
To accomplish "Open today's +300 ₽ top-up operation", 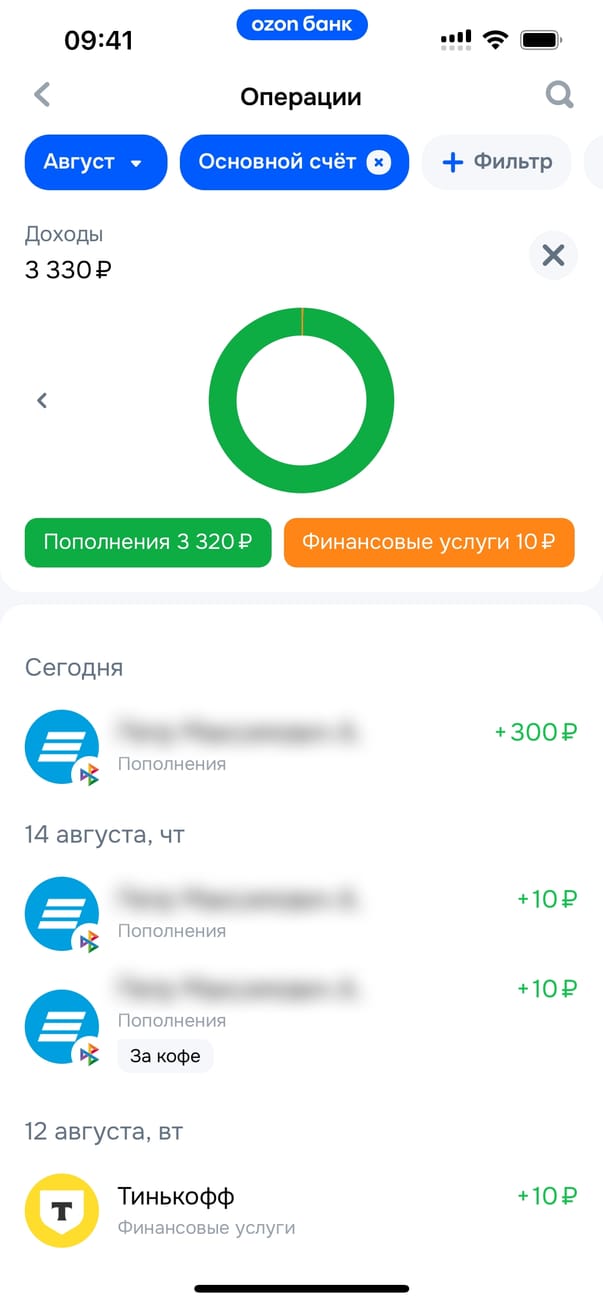I will click(x=300, y=746).
